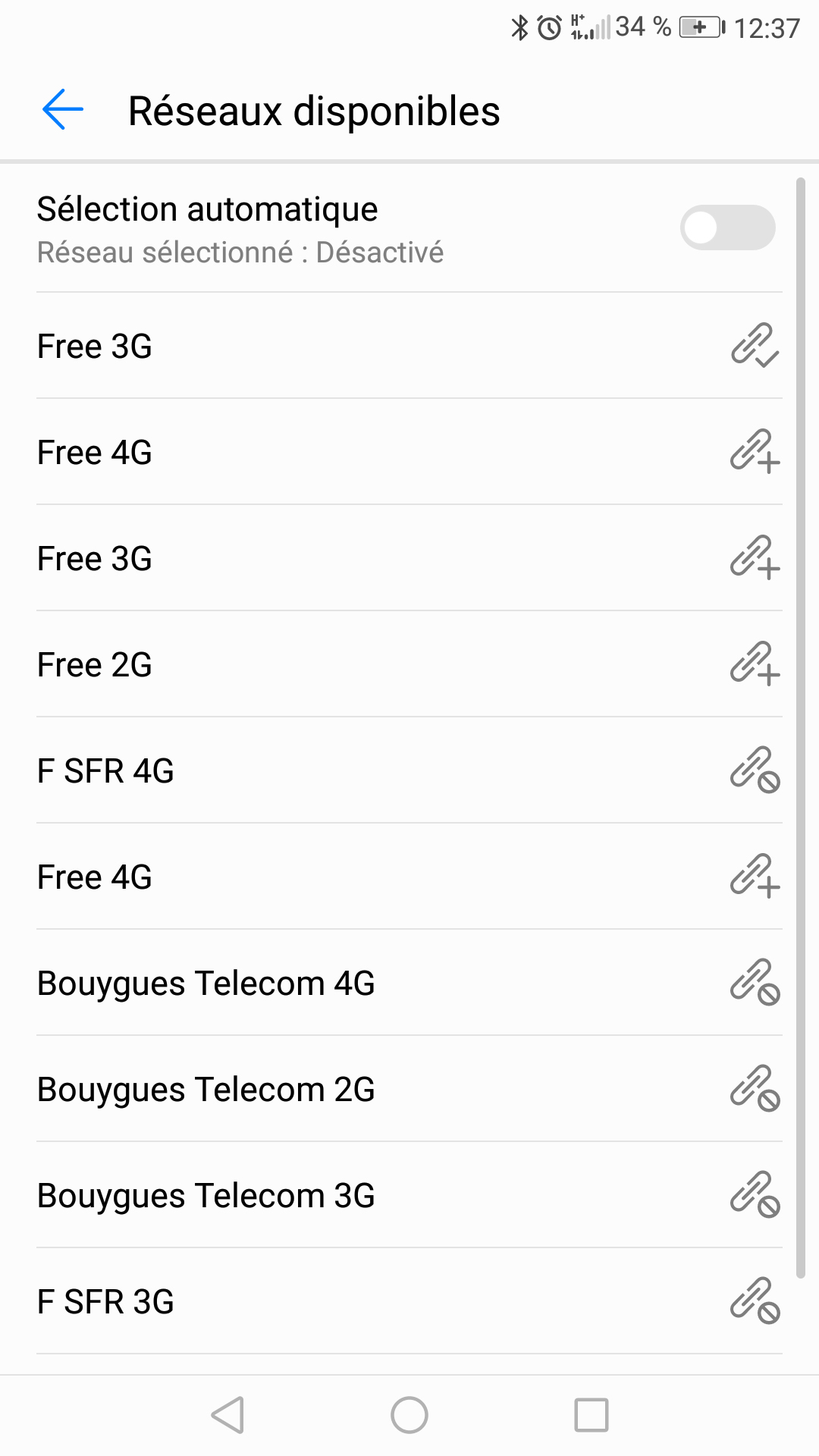Select the F SFR 4G network
This screenshot has width=819, height=1456.
409,770
